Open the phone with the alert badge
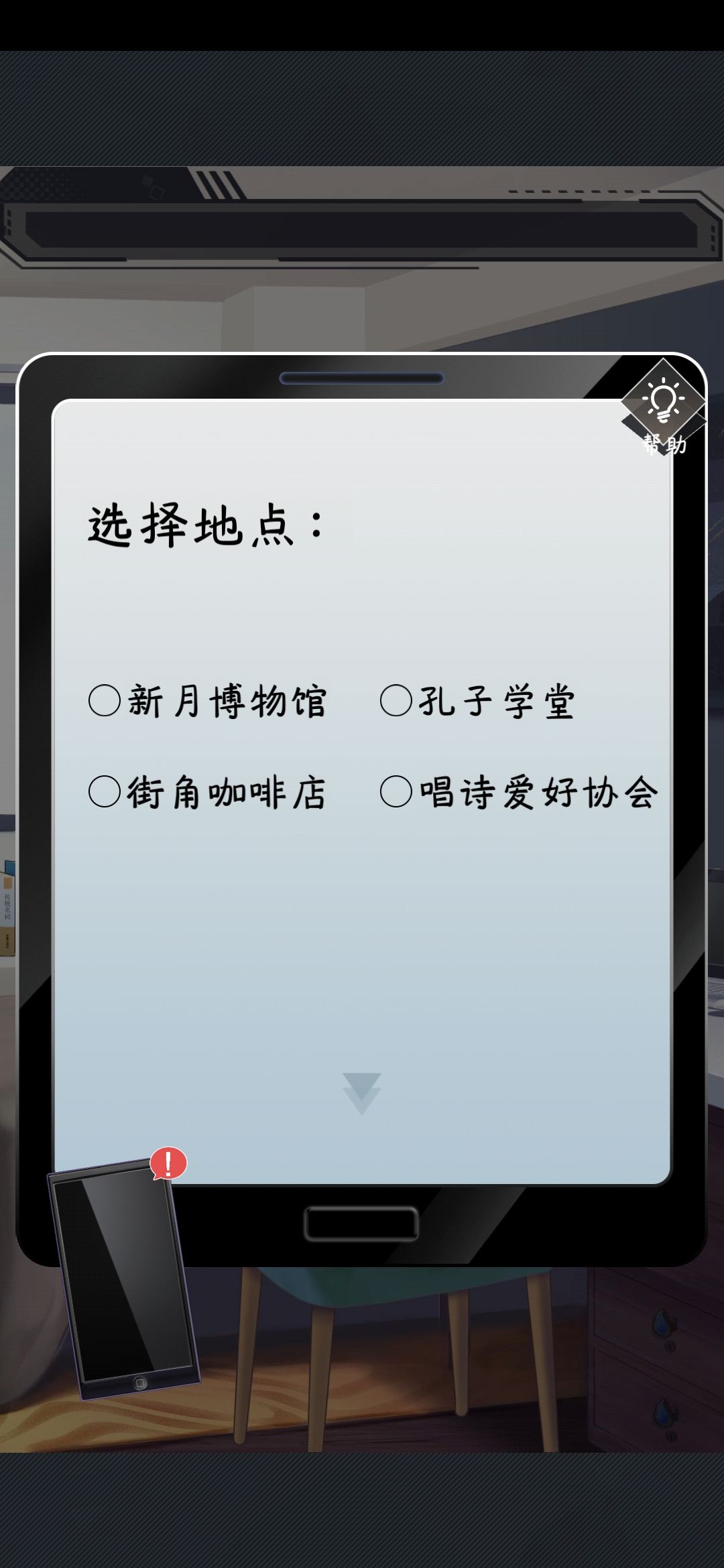724x1568 pixels. coord(124,1280)
